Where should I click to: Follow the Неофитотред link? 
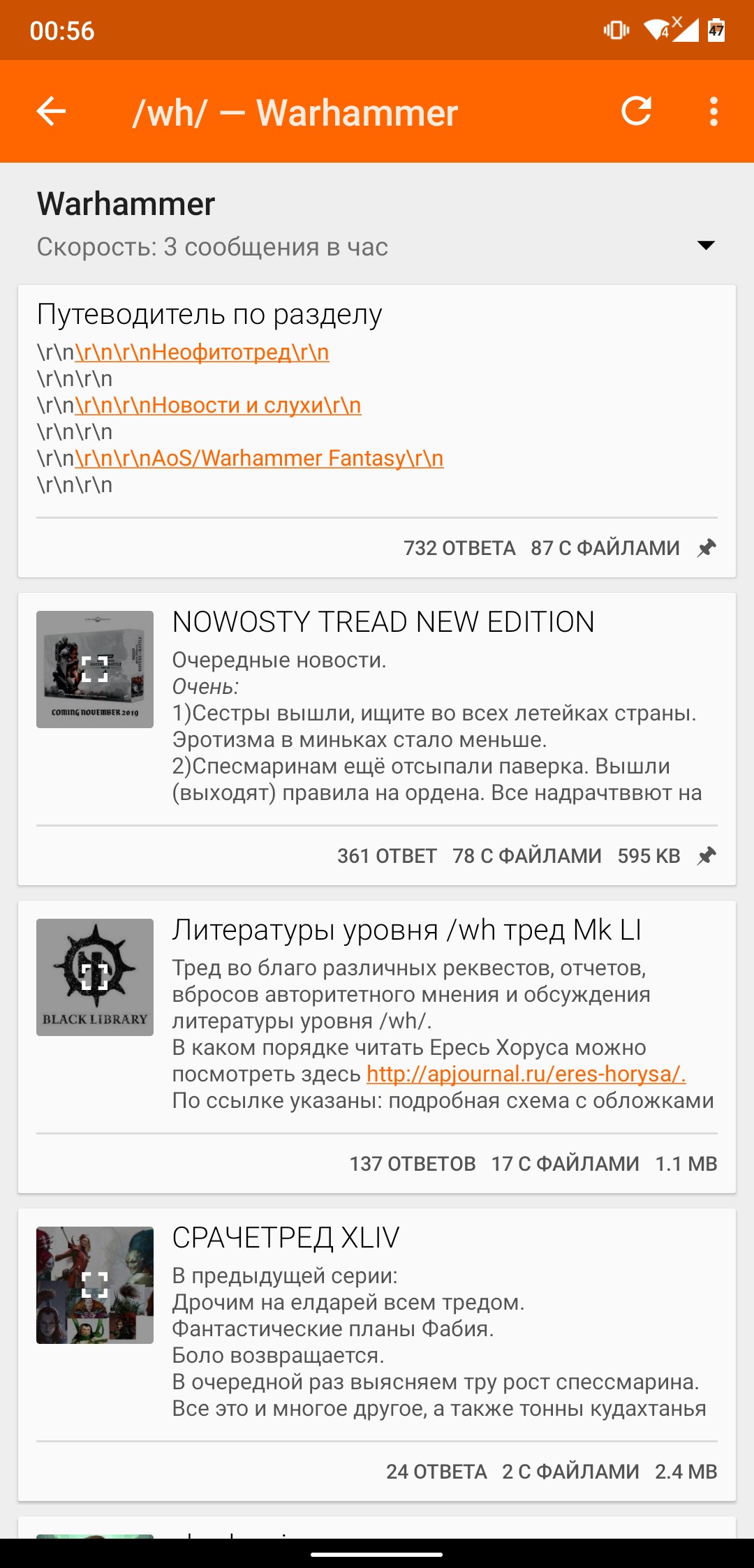[202, 352]
